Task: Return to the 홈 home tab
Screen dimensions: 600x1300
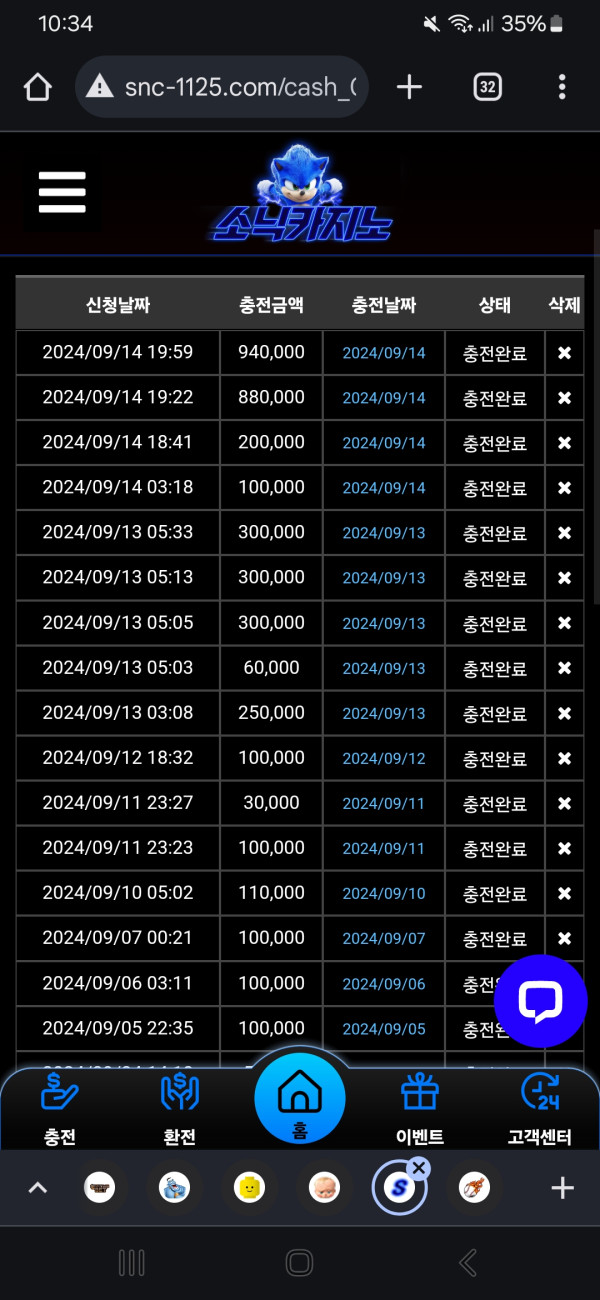Action: click(x=299, y=1100)
